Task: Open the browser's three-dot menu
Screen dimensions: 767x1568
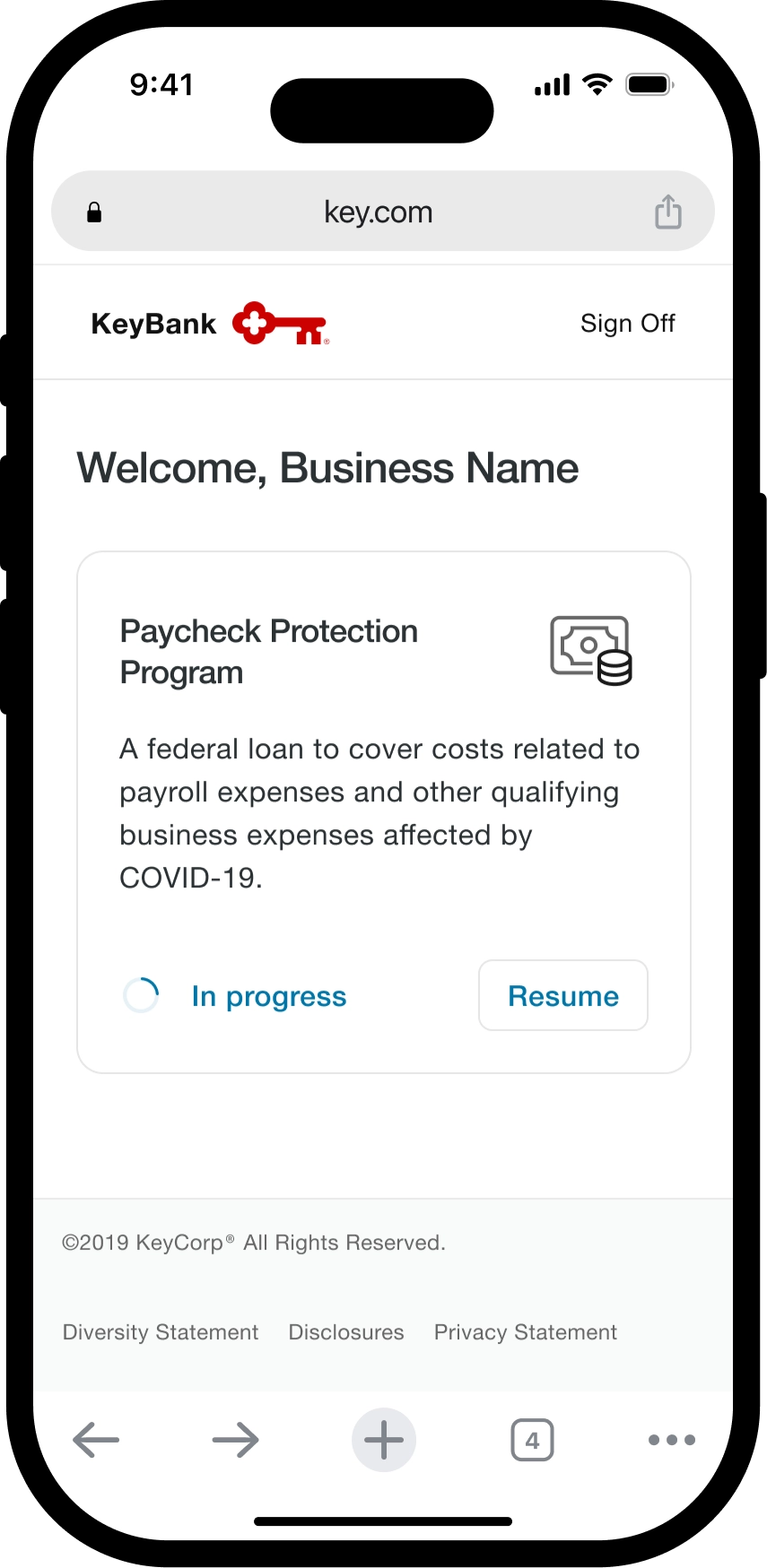Action: click(x=671, y=1440)
